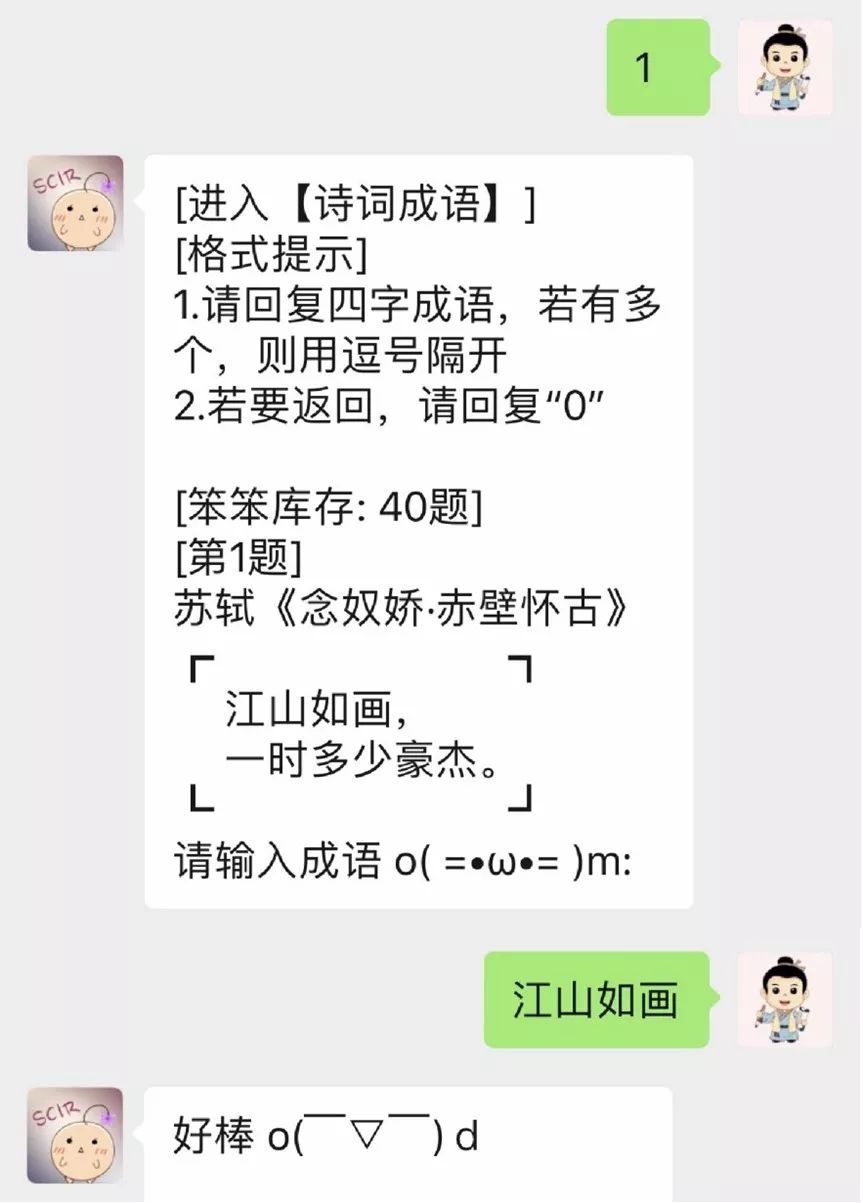
Task: Open SCIR bot avatar beside the 好棒 message
Action: [75, 1135]
